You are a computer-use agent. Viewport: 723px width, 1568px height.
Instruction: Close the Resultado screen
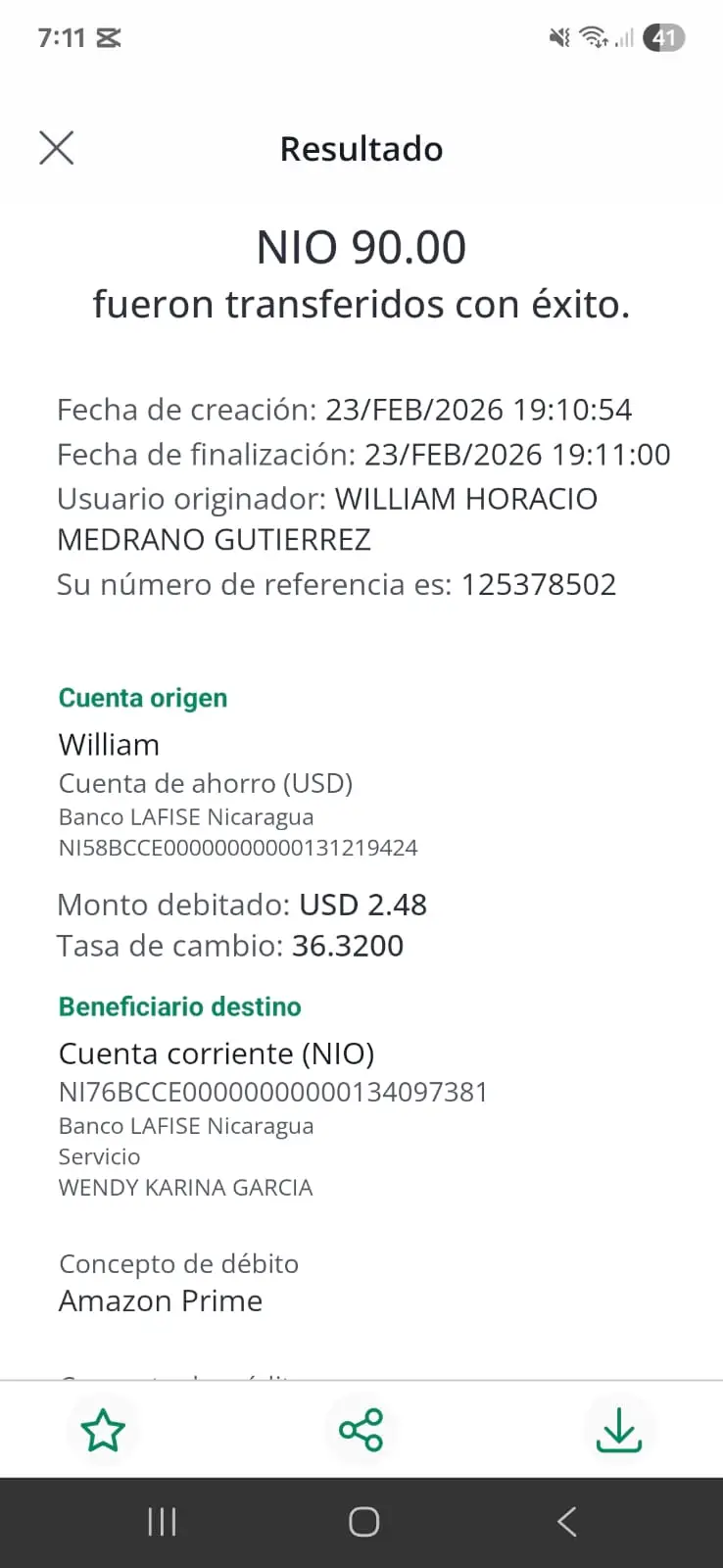57,148
